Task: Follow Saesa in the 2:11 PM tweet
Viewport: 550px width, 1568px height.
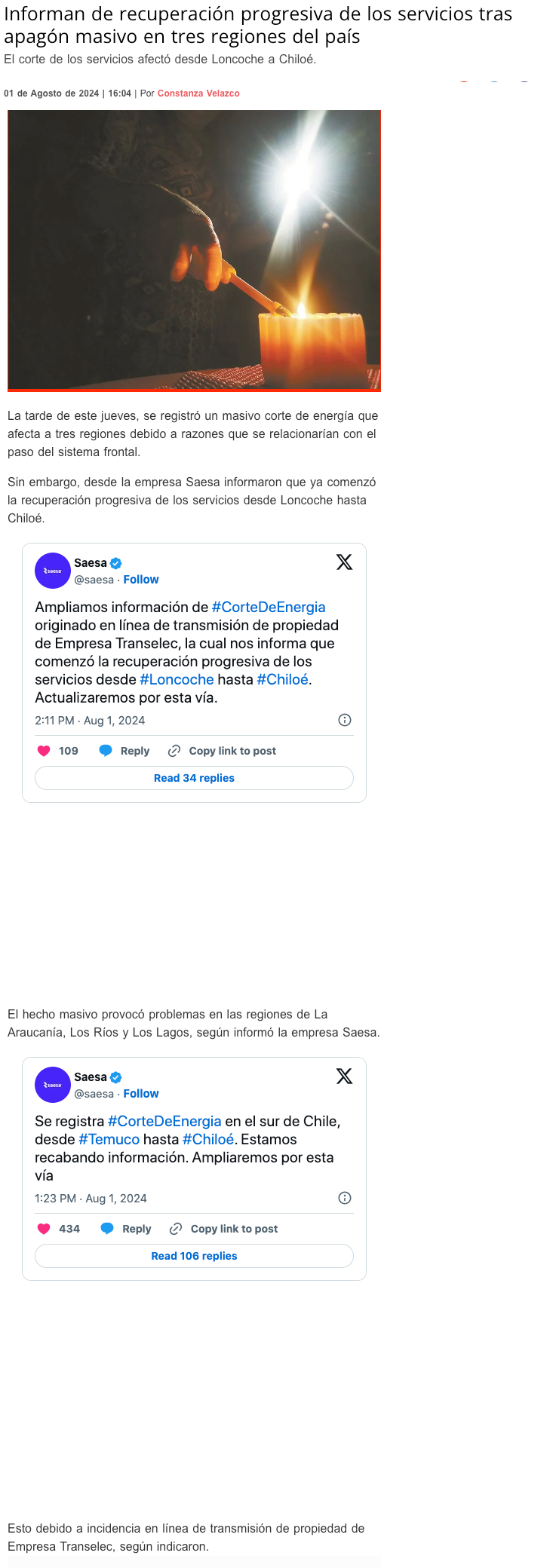Action: pos(141,580)
